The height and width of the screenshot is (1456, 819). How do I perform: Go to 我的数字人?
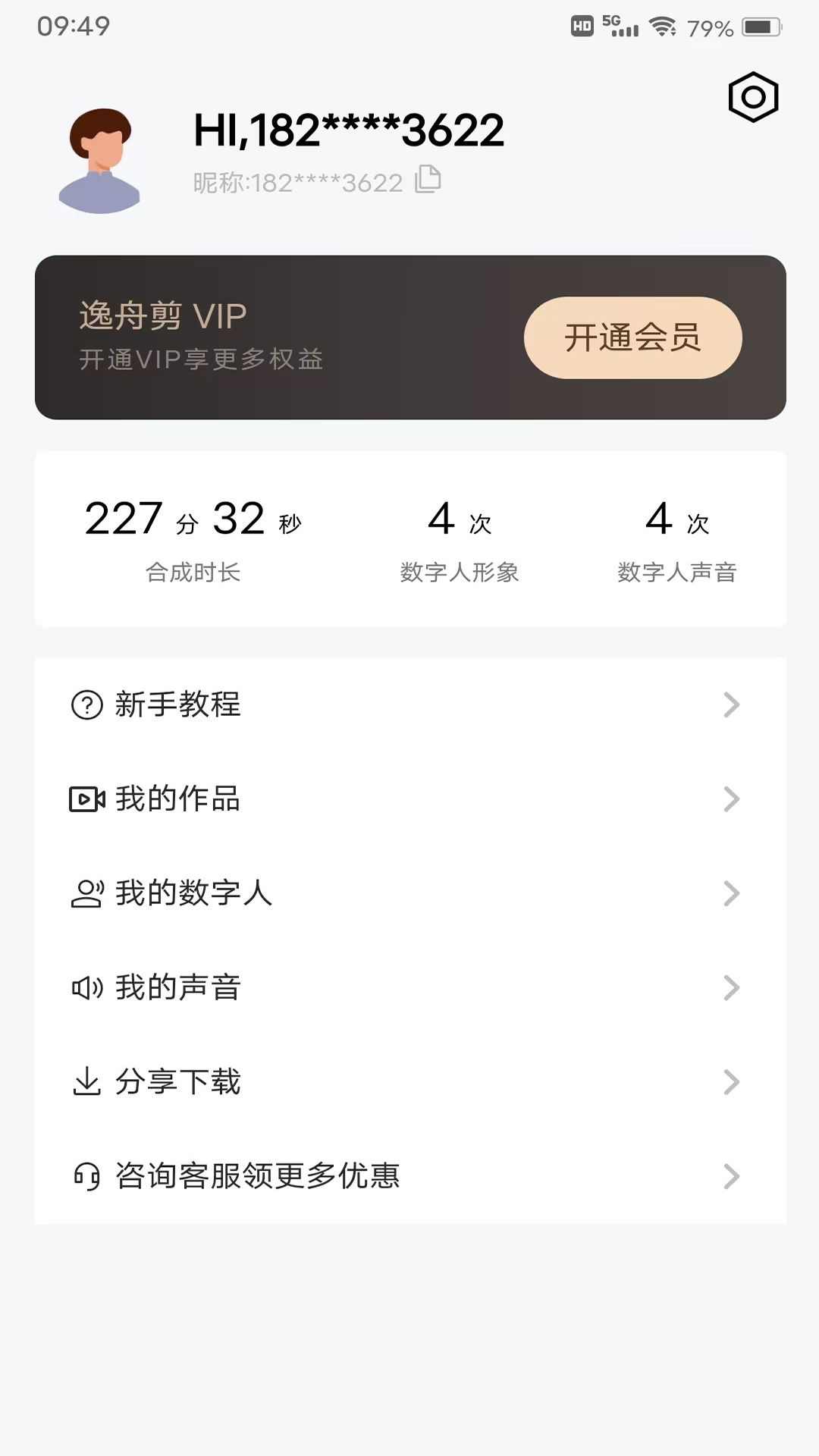coord(409,893)
